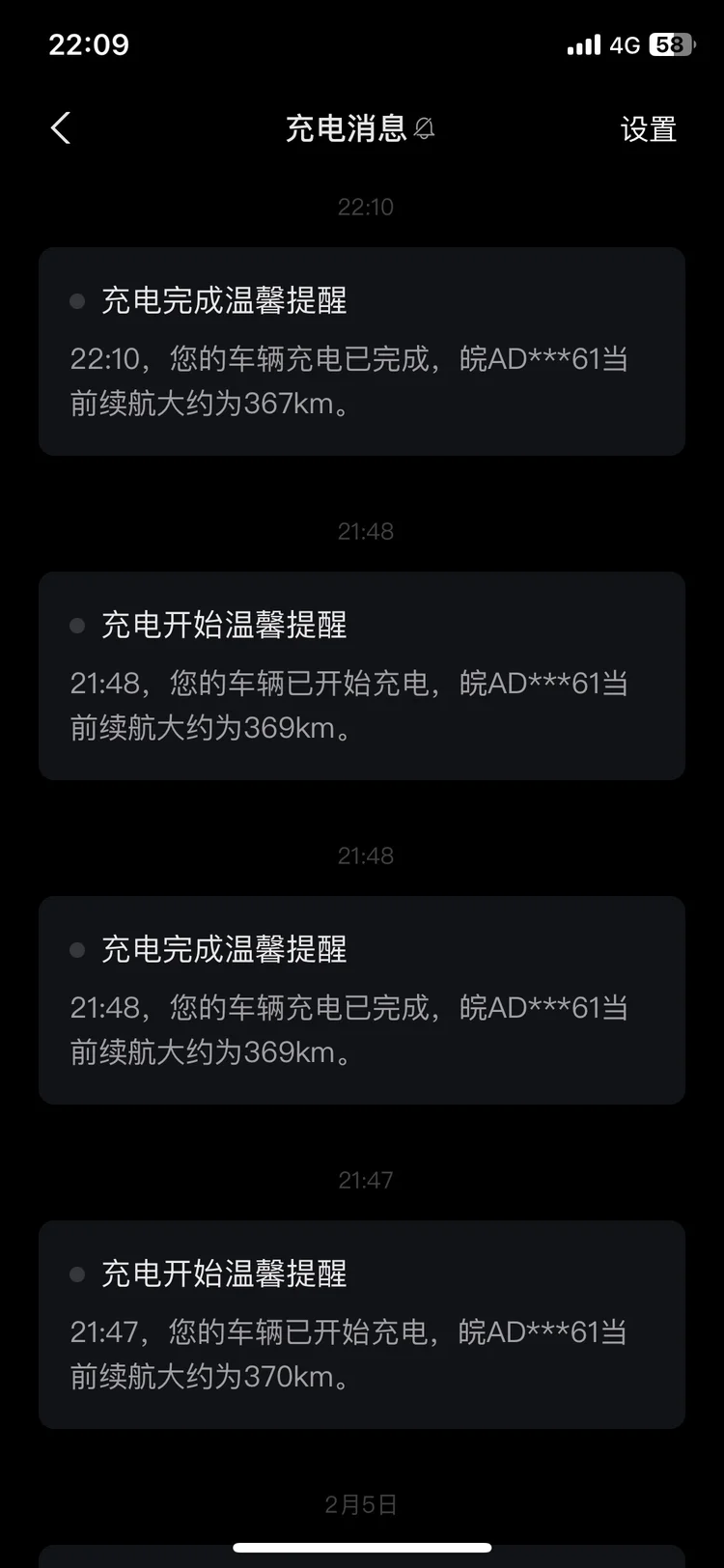Open the 21:47 充电开始温馨提醒 card
Screen dimensions: 724x1568
pyautogui.click(x=362, y=1325)
